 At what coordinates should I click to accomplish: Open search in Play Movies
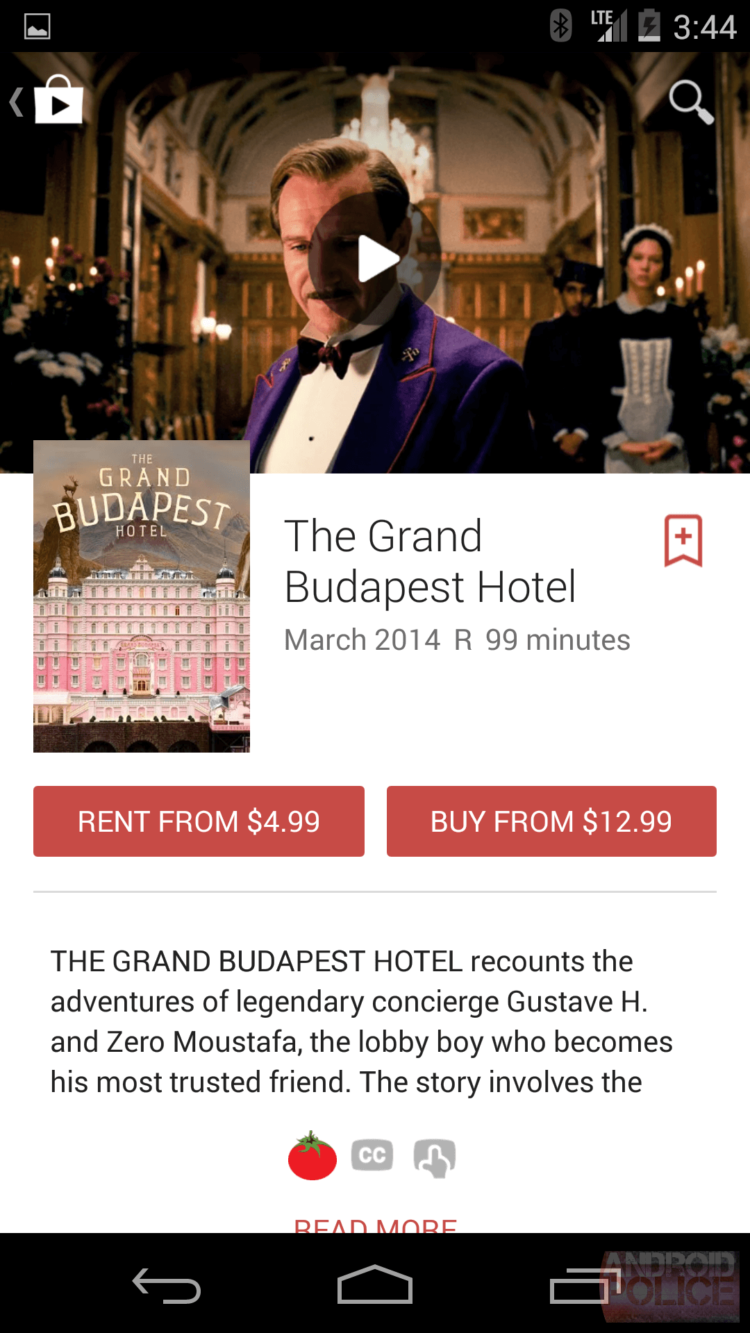coord(690,102)
